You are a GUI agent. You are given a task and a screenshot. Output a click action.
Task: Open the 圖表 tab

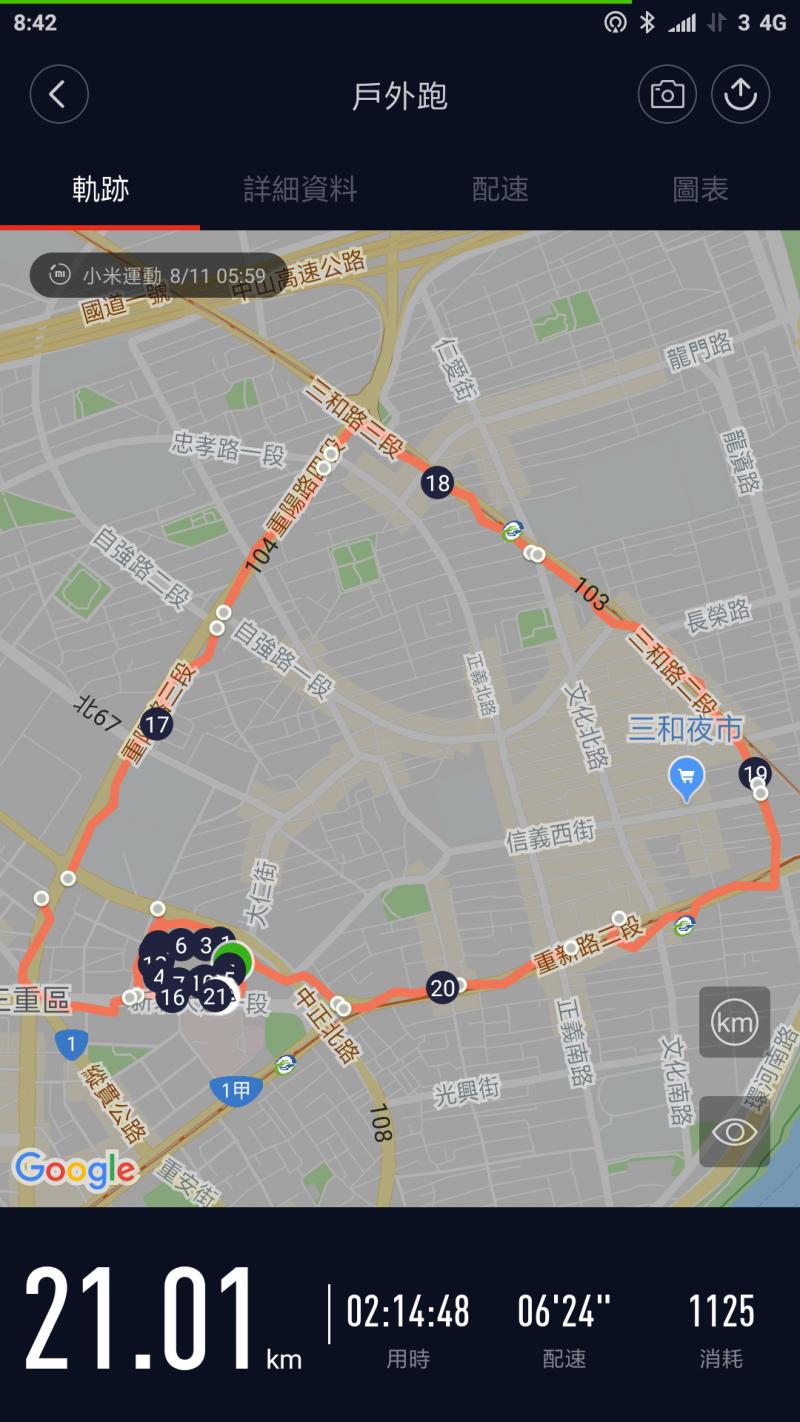(700, 189)
